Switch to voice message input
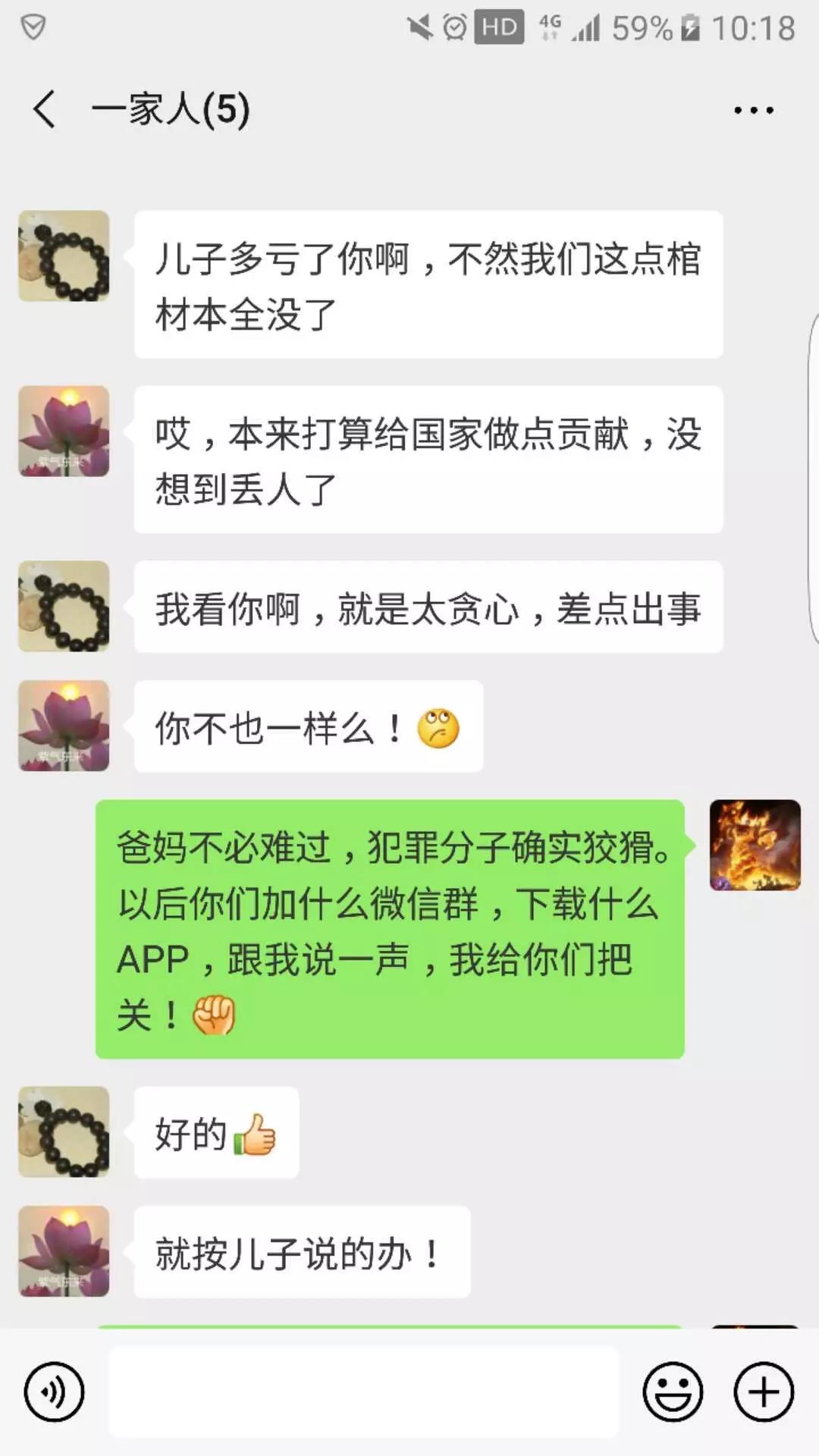The image size is (819, 1456). point(54,1392)
